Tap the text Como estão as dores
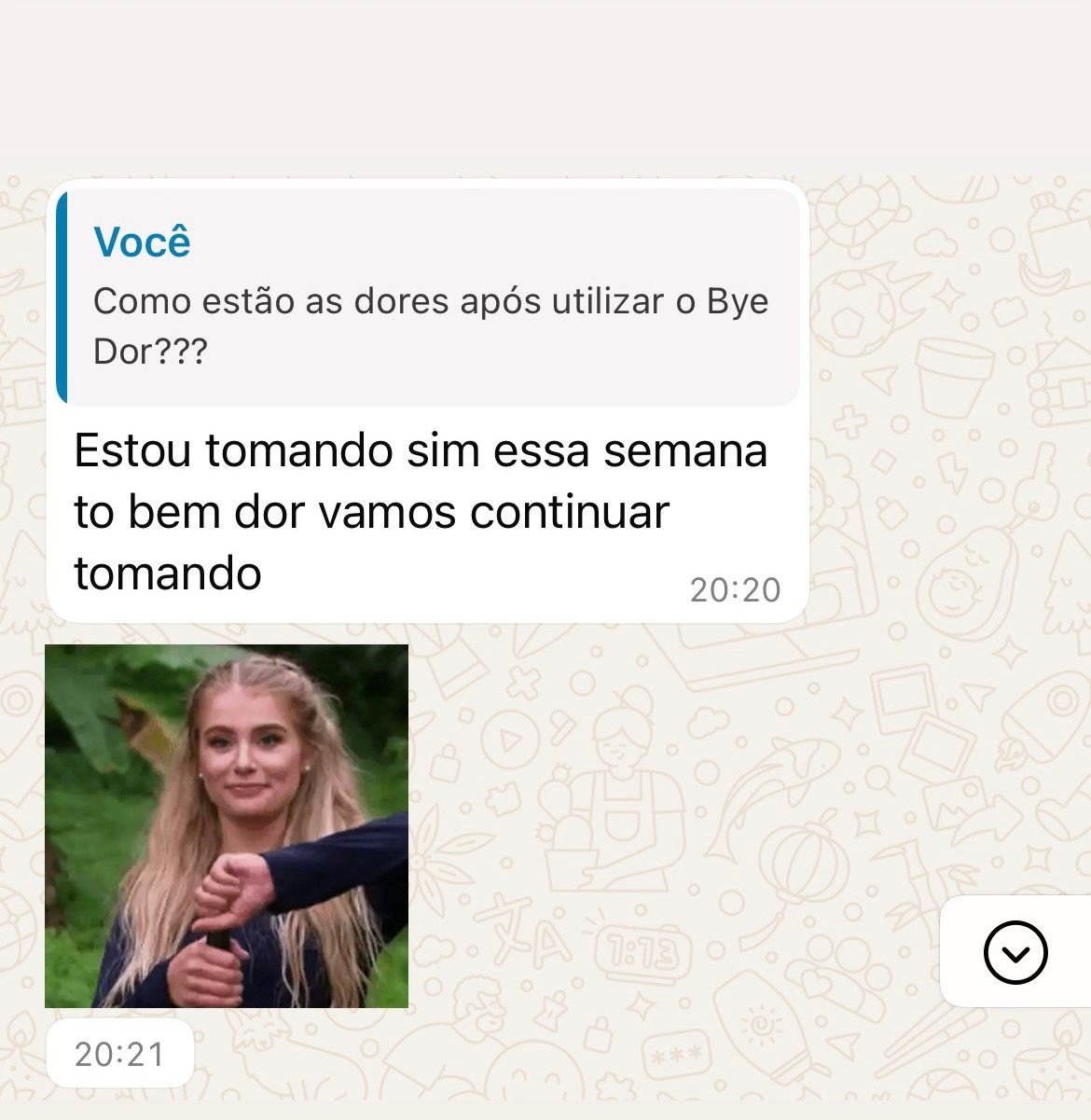 280,300
